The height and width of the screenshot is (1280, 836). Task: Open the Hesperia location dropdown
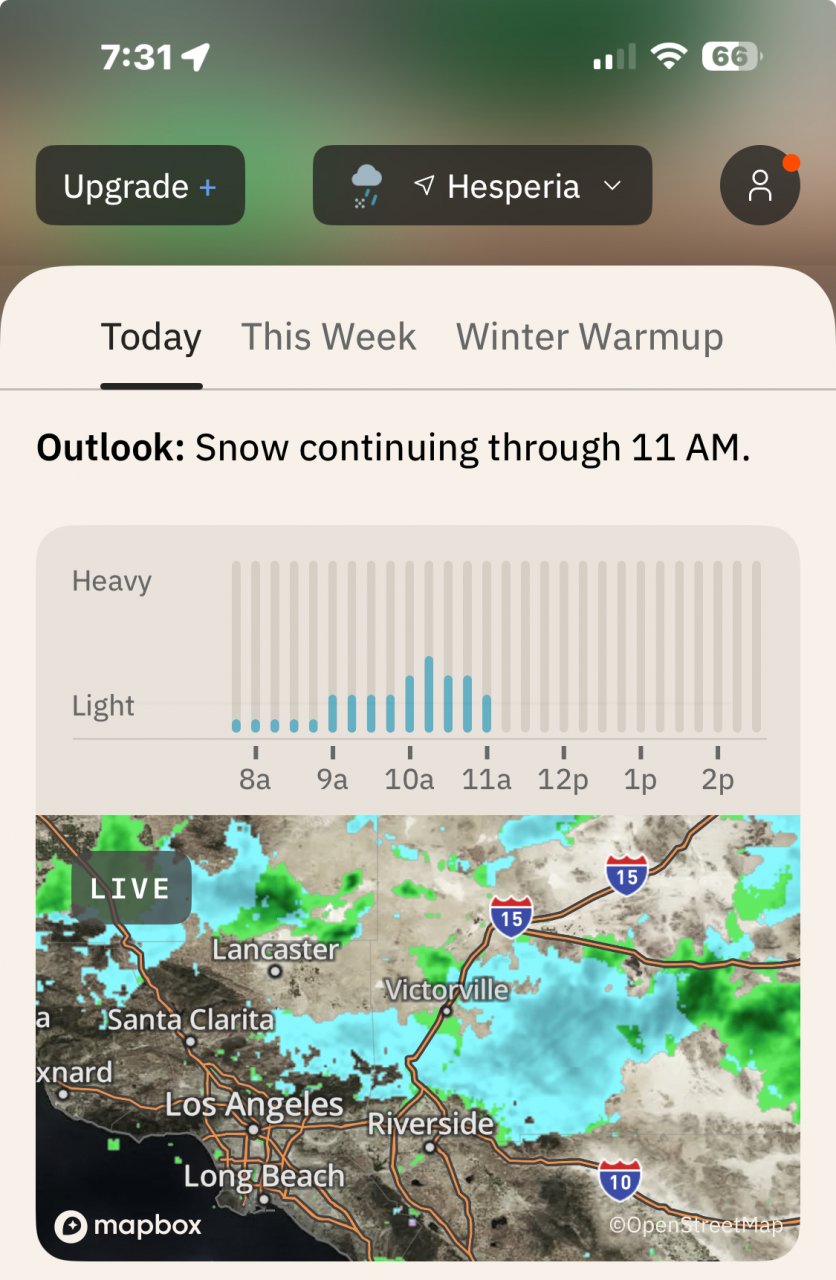coord(482,186)
